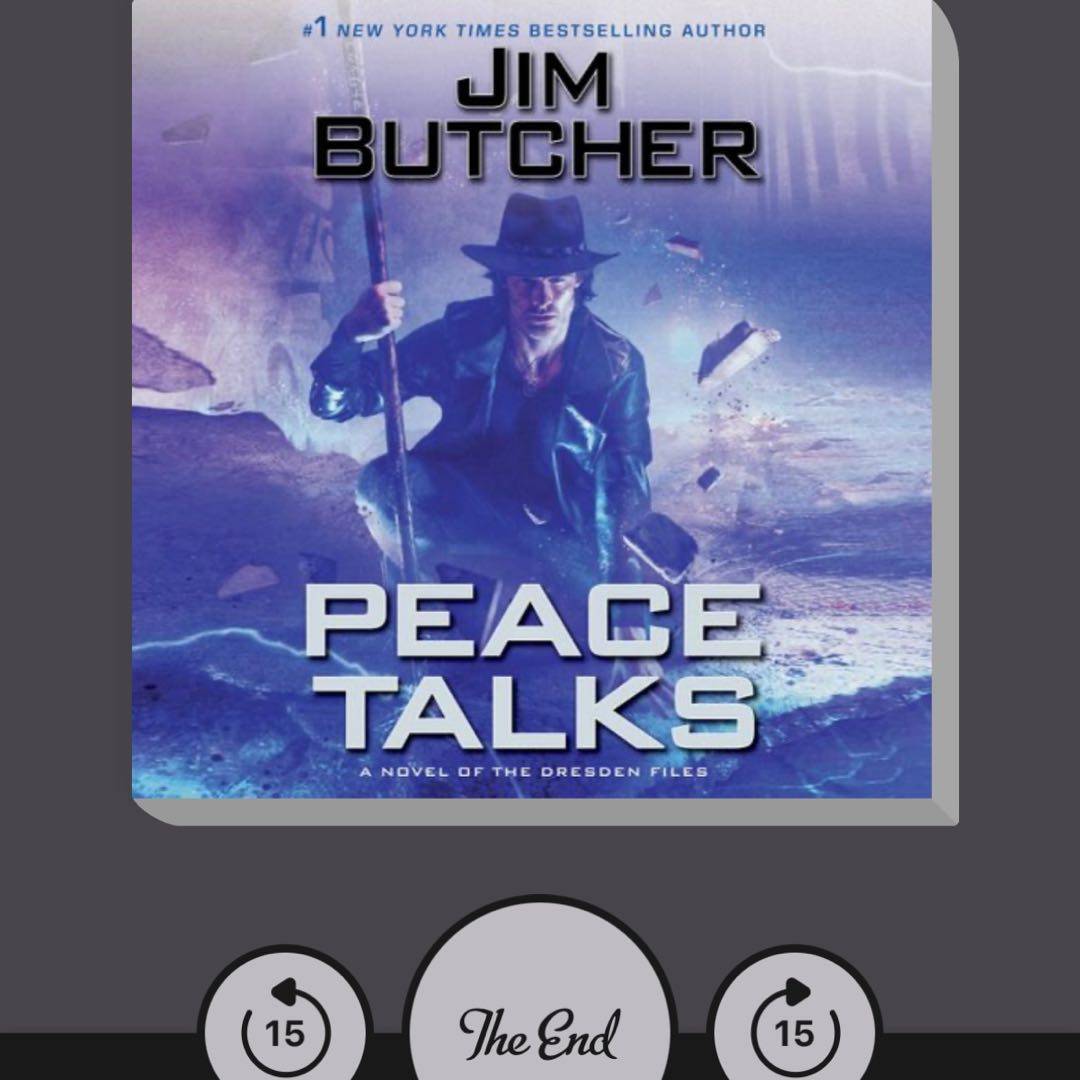Skip forward 15 seconds
1080x1080 pixels.
(x=795, y=1025)
